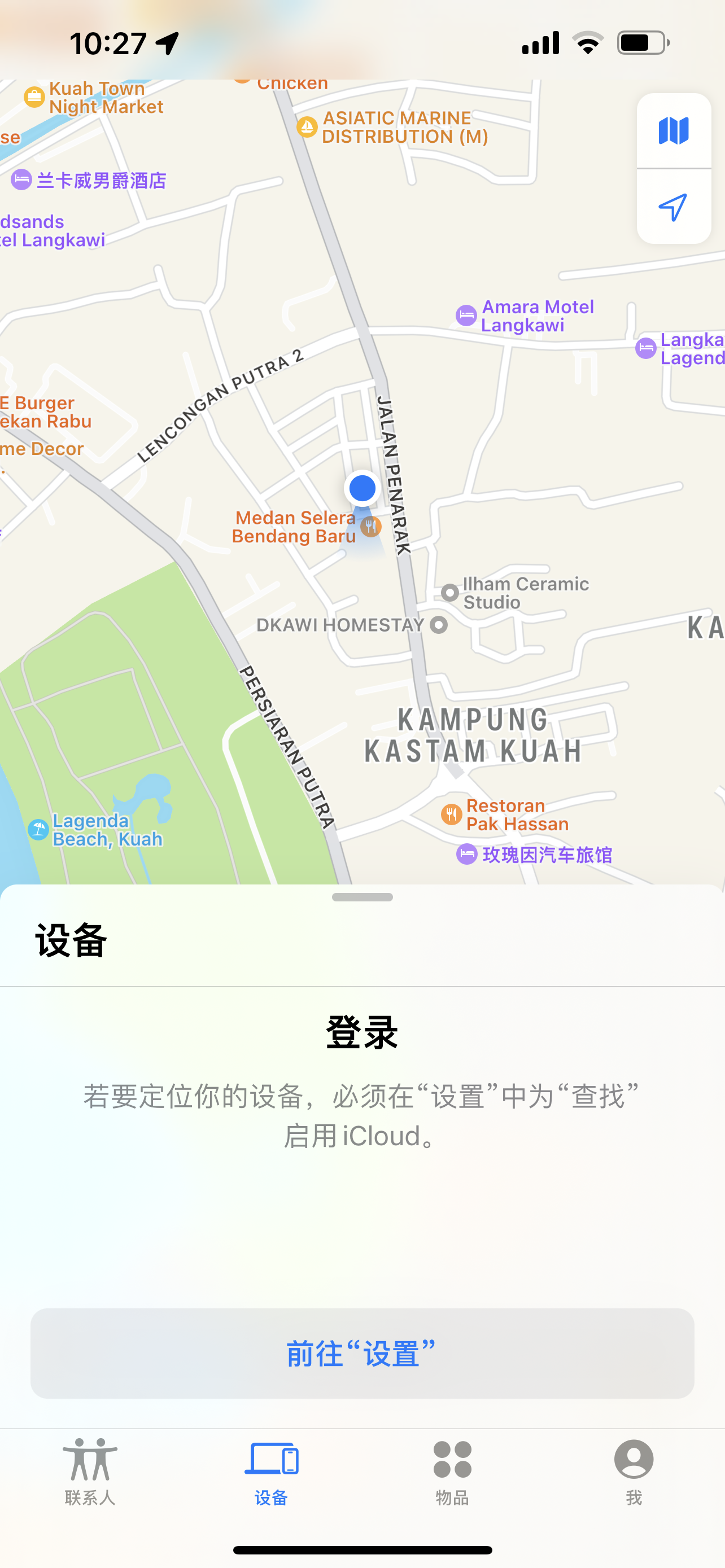The width and height of the screenshot is (725, 1568).
Task: Tap the sheet grabber handle above 设备
Action: (362, 897)
